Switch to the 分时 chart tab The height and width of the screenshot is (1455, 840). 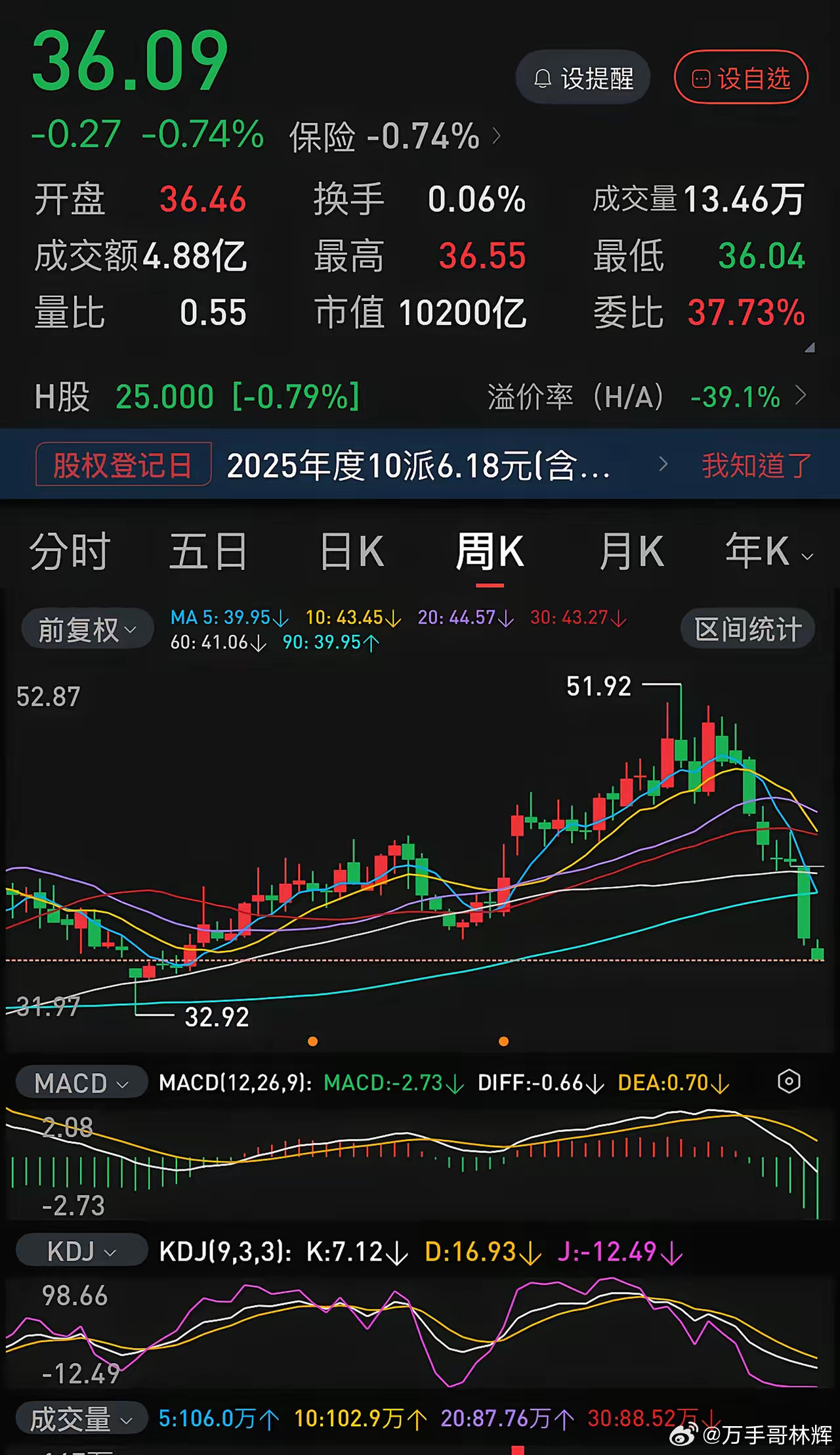(69, 552)
